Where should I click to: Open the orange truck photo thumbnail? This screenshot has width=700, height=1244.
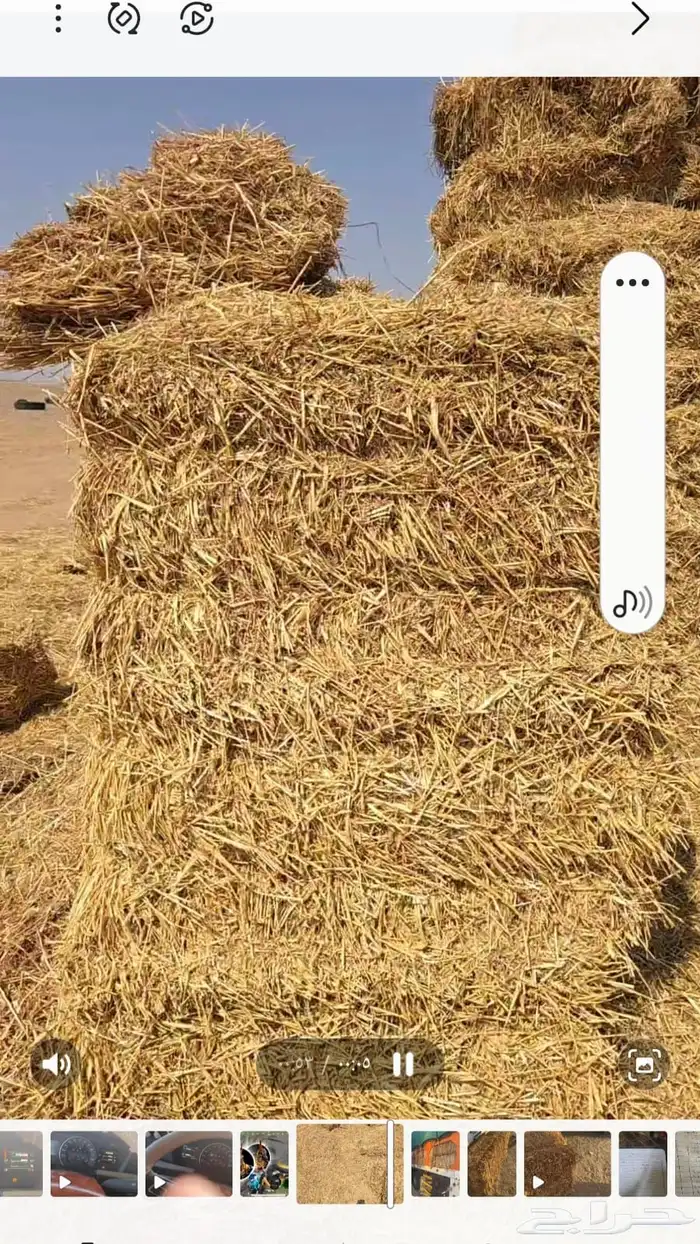point(435,1164)
